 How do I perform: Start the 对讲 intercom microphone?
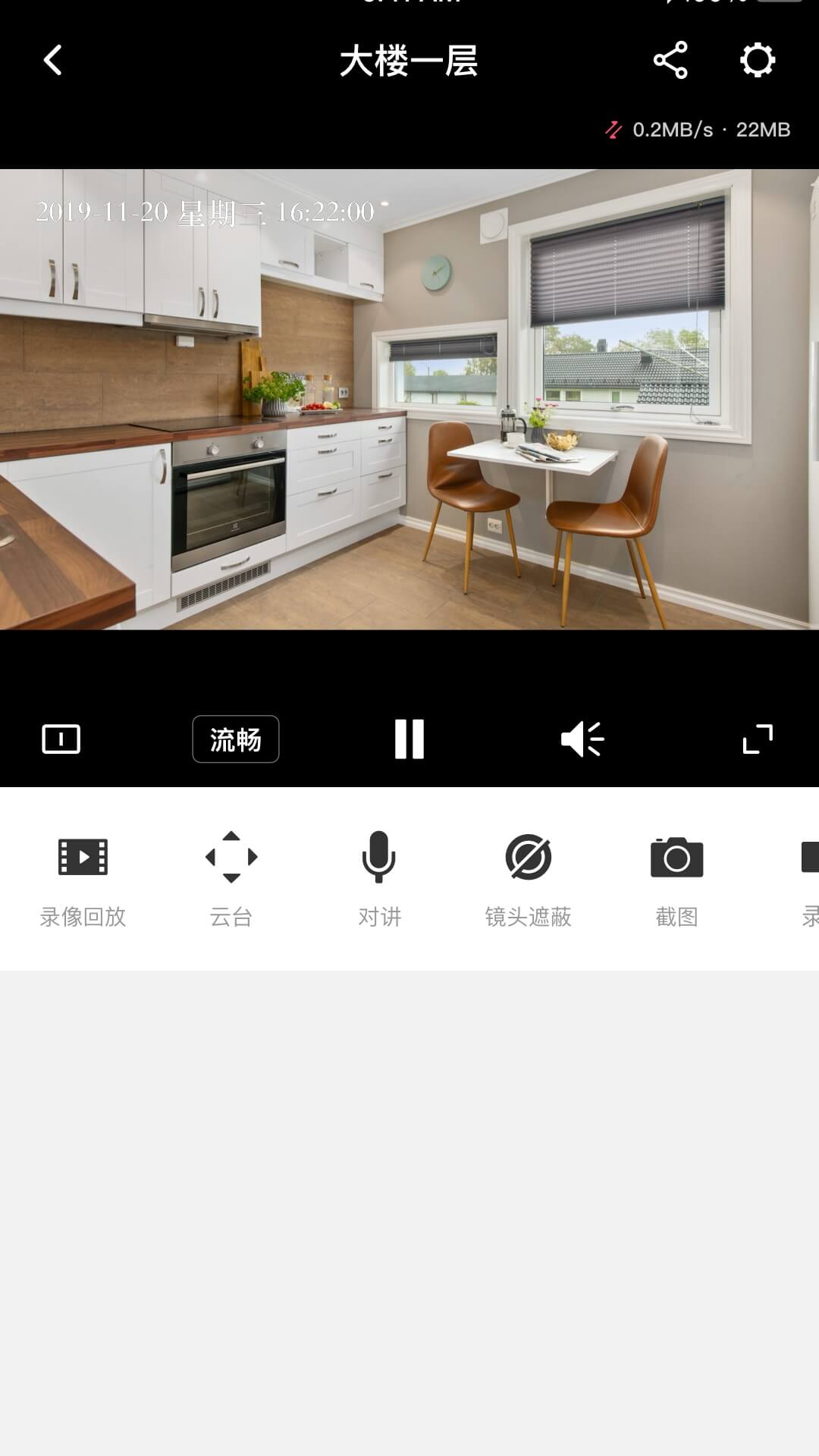pyautogui.click(x=381, y=858)
